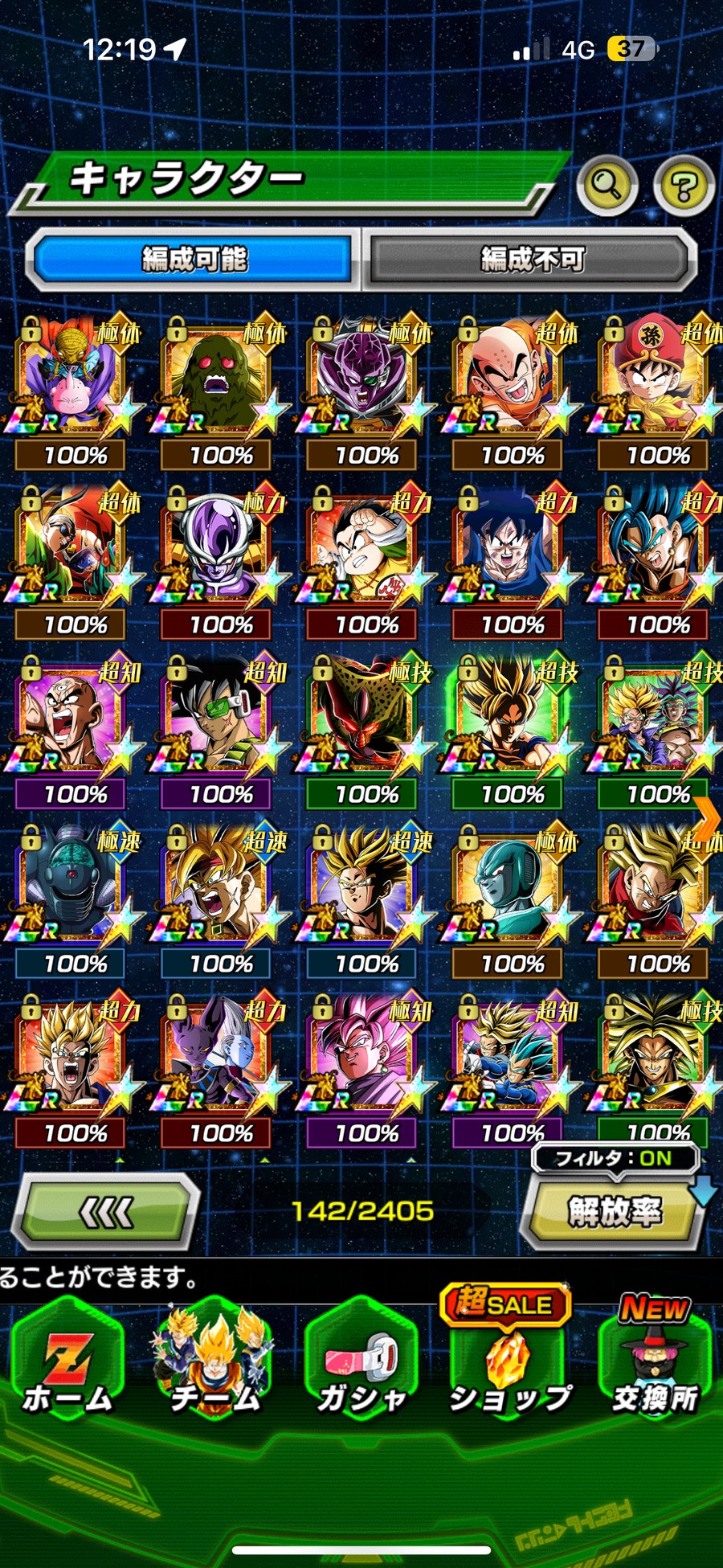Image resolution: width=723 pixels, height=1568 pixels.
Task: Tap the orange next-page arrow
Action: tap(707, 820)
